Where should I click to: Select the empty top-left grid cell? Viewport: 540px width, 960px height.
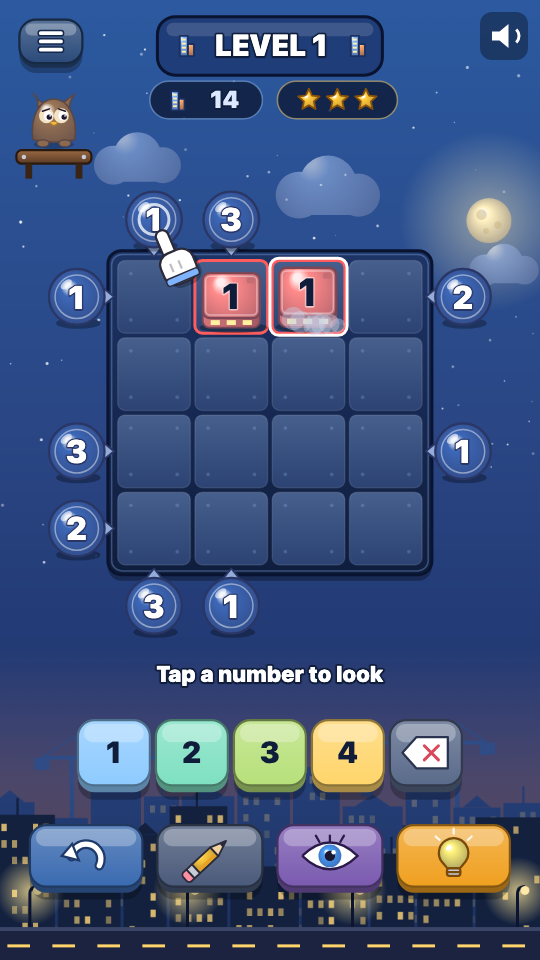click(x=154, y=297)
